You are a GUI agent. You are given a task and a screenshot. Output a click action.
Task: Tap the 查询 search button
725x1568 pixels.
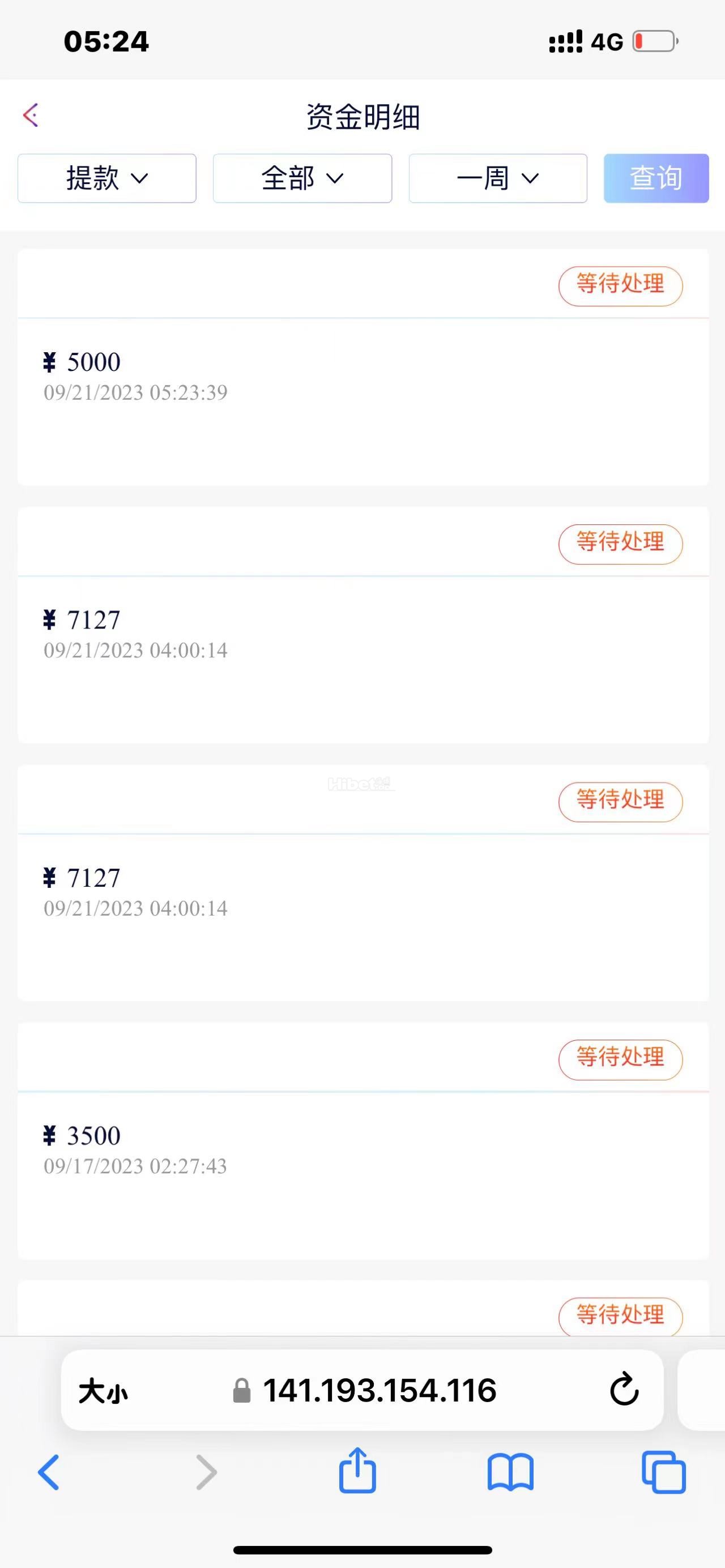pyautogui.click(x=655, y=178)
